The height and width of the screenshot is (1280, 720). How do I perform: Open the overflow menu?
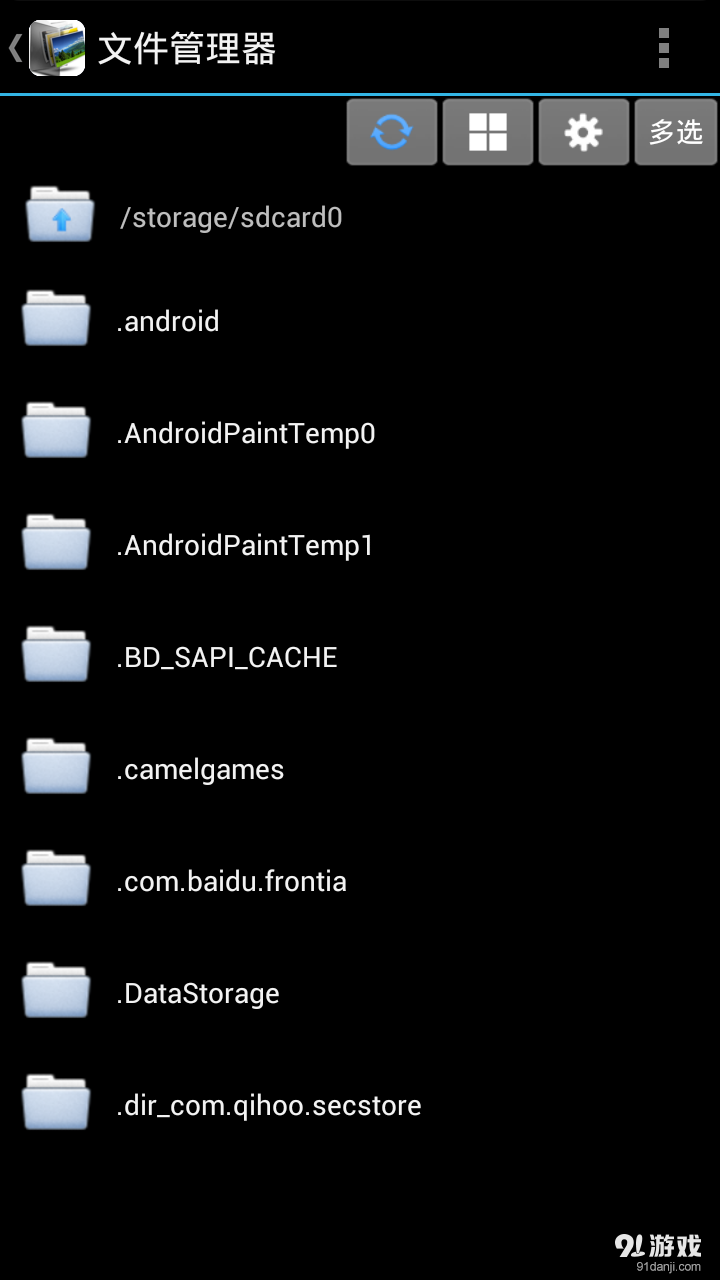tap(663, 48)
